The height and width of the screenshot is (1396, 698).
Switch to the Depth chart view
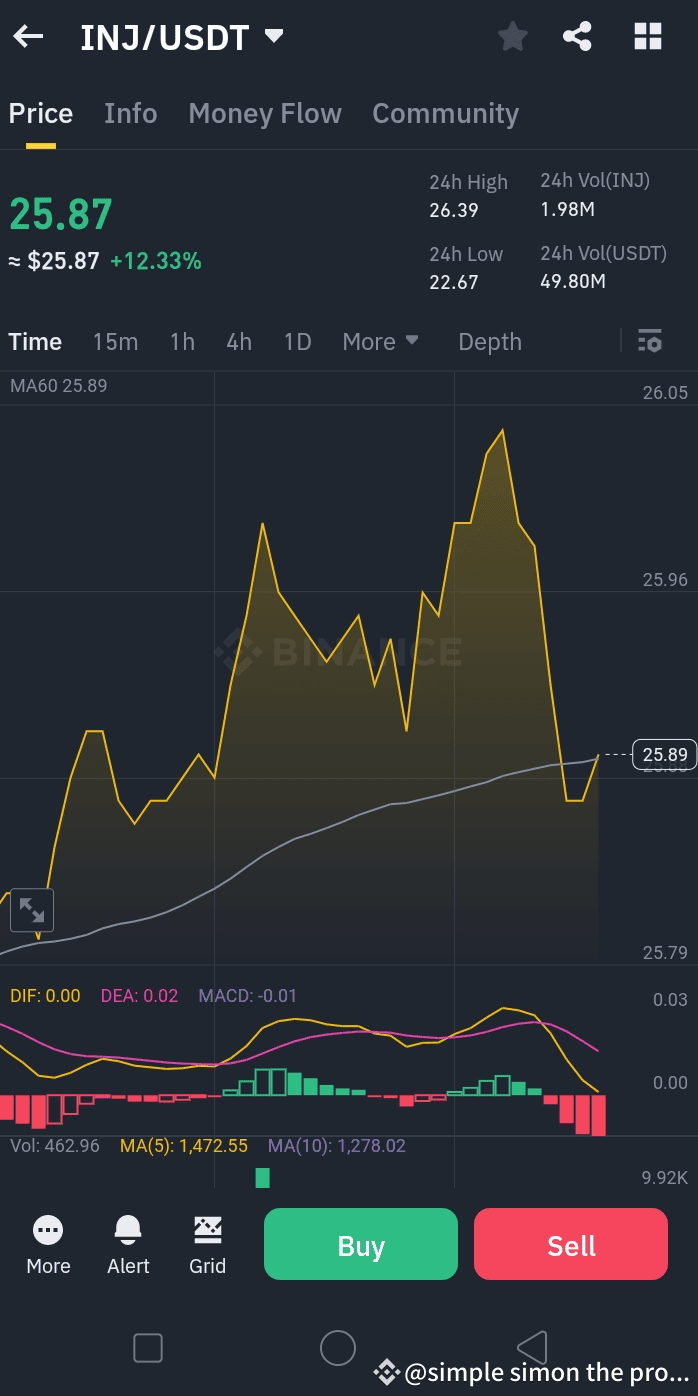(x=490, y=342)
